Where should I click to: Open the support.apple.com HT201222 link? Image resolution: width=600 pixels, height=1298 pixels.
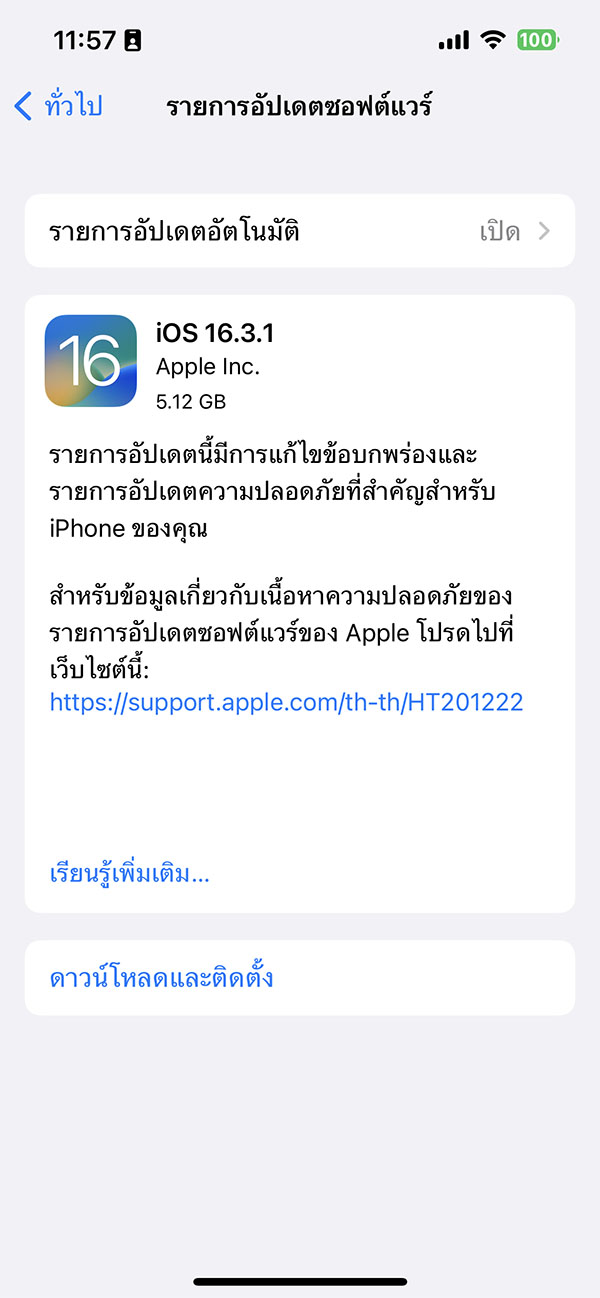286,702
